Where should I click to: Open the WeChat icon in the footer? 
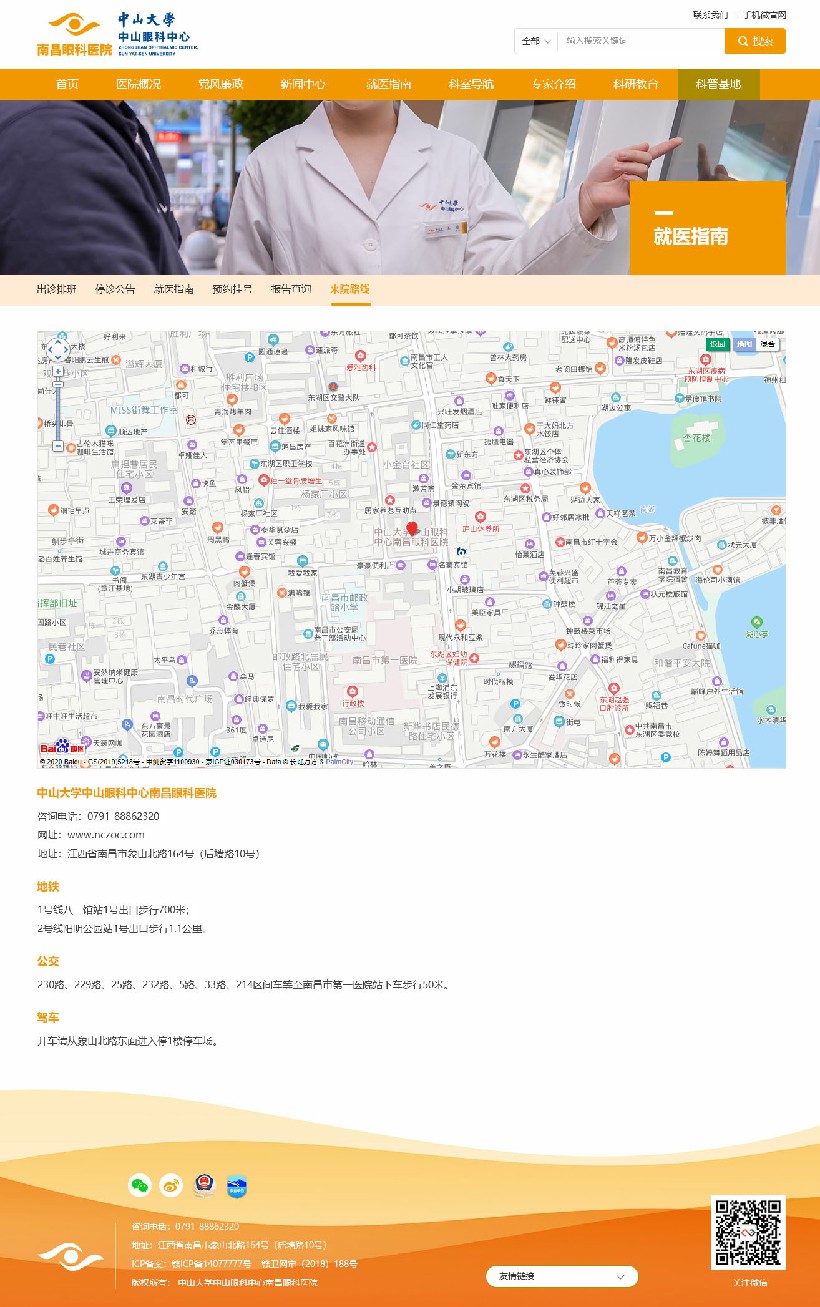139,1185
